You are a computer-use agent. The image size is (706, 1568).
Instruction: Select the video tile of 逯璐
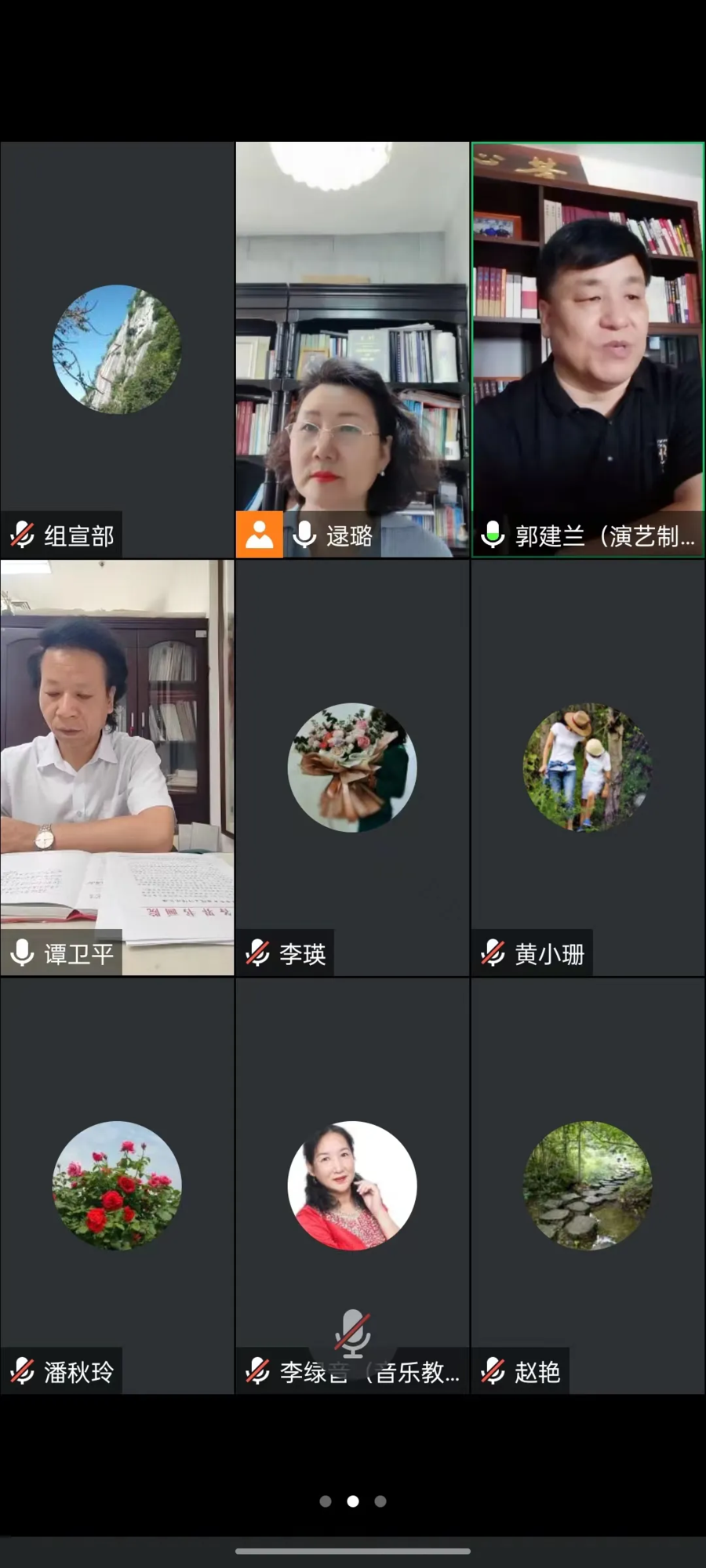pos(352,350)
